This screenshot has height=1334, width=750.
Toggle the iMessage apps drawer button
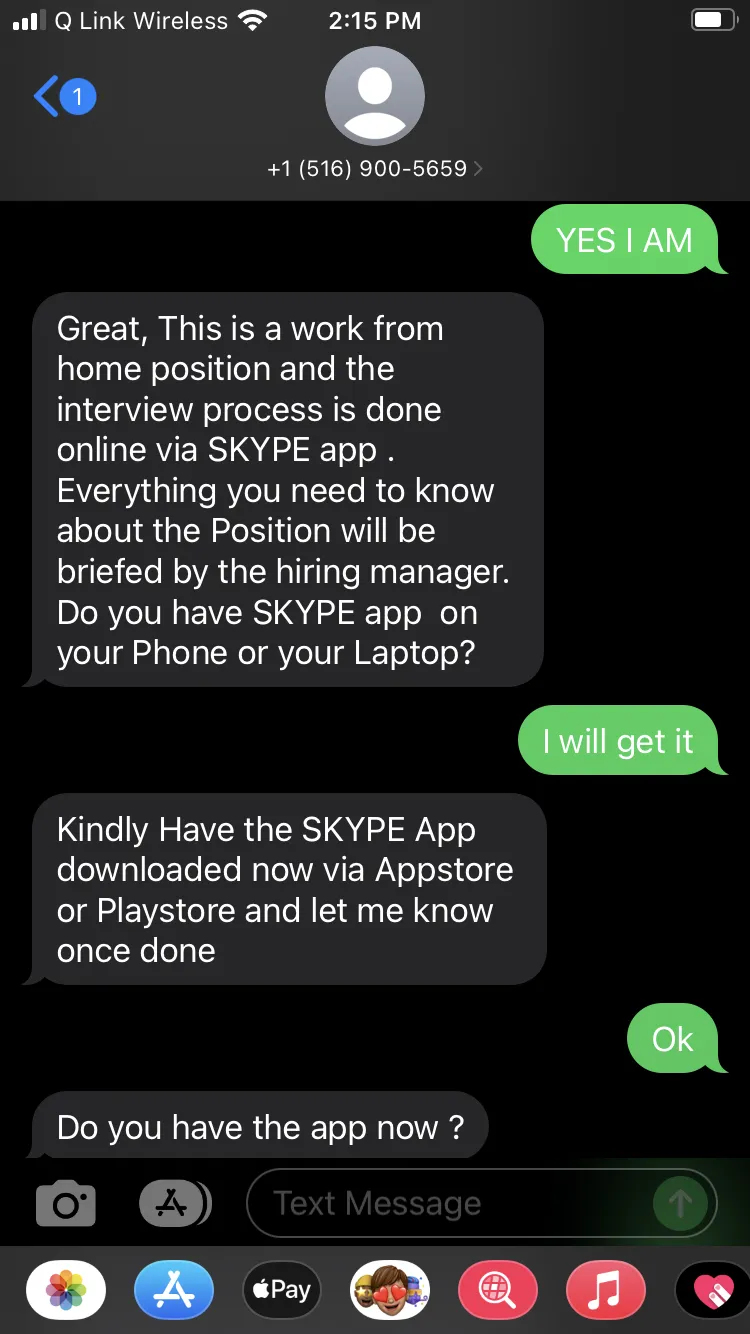click(174, 1203)
